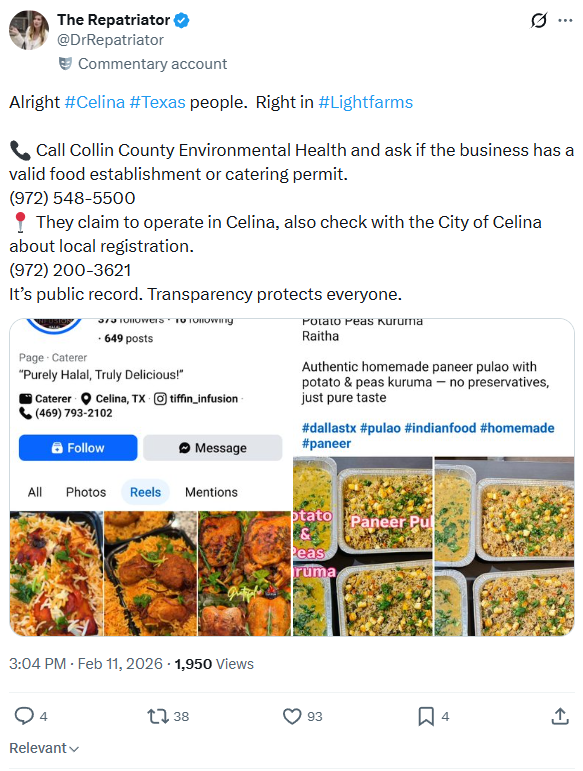Share this post
Viewport: 583px width, 771px height.
click(x=560, y=716)
